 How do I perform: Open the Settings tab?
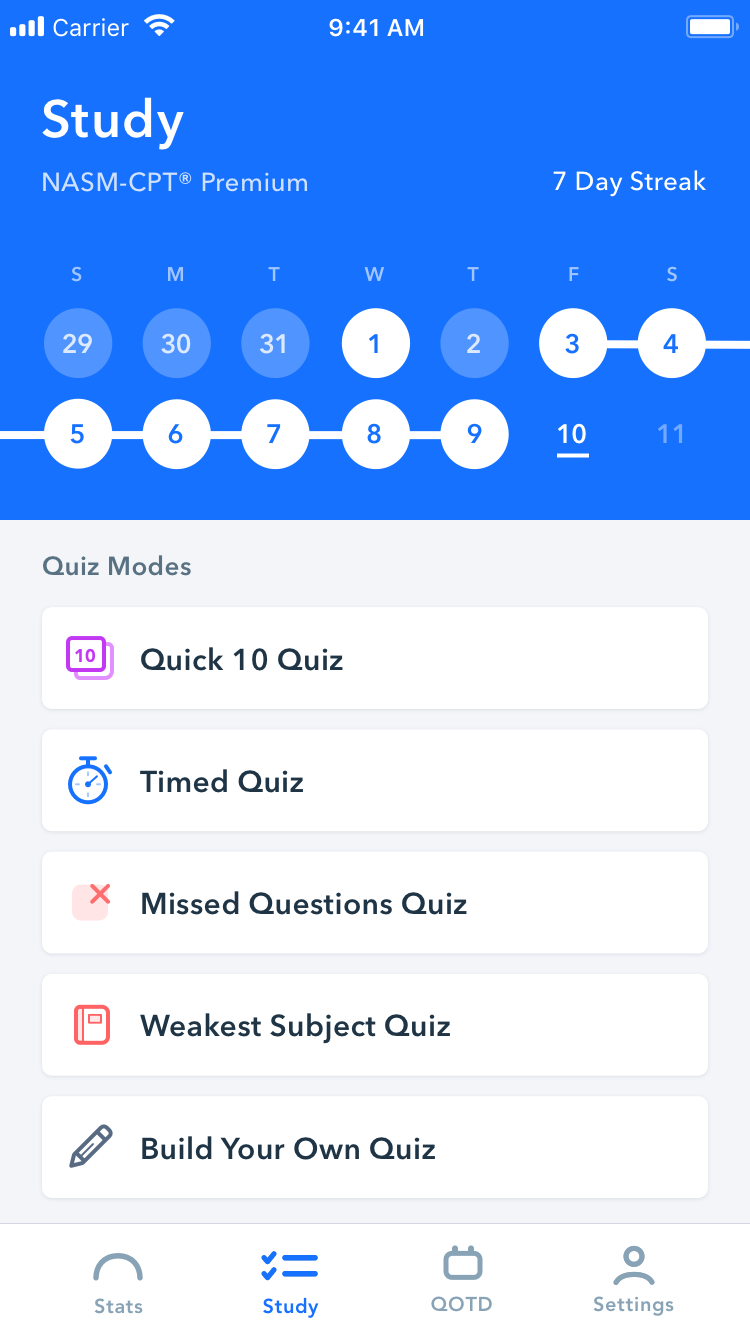(x=633, y=1282)
